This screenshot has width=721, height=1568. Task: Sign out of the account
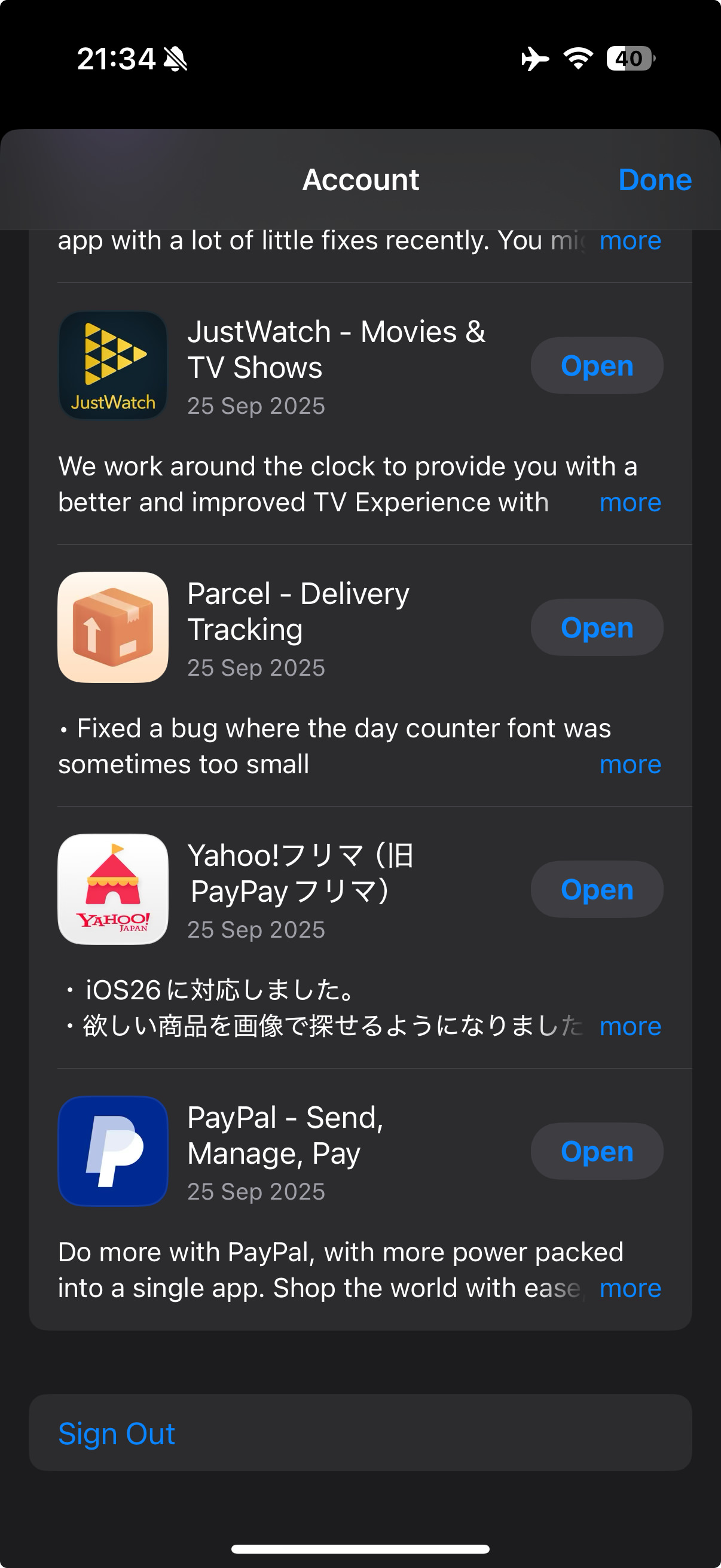click(116, 1433)
